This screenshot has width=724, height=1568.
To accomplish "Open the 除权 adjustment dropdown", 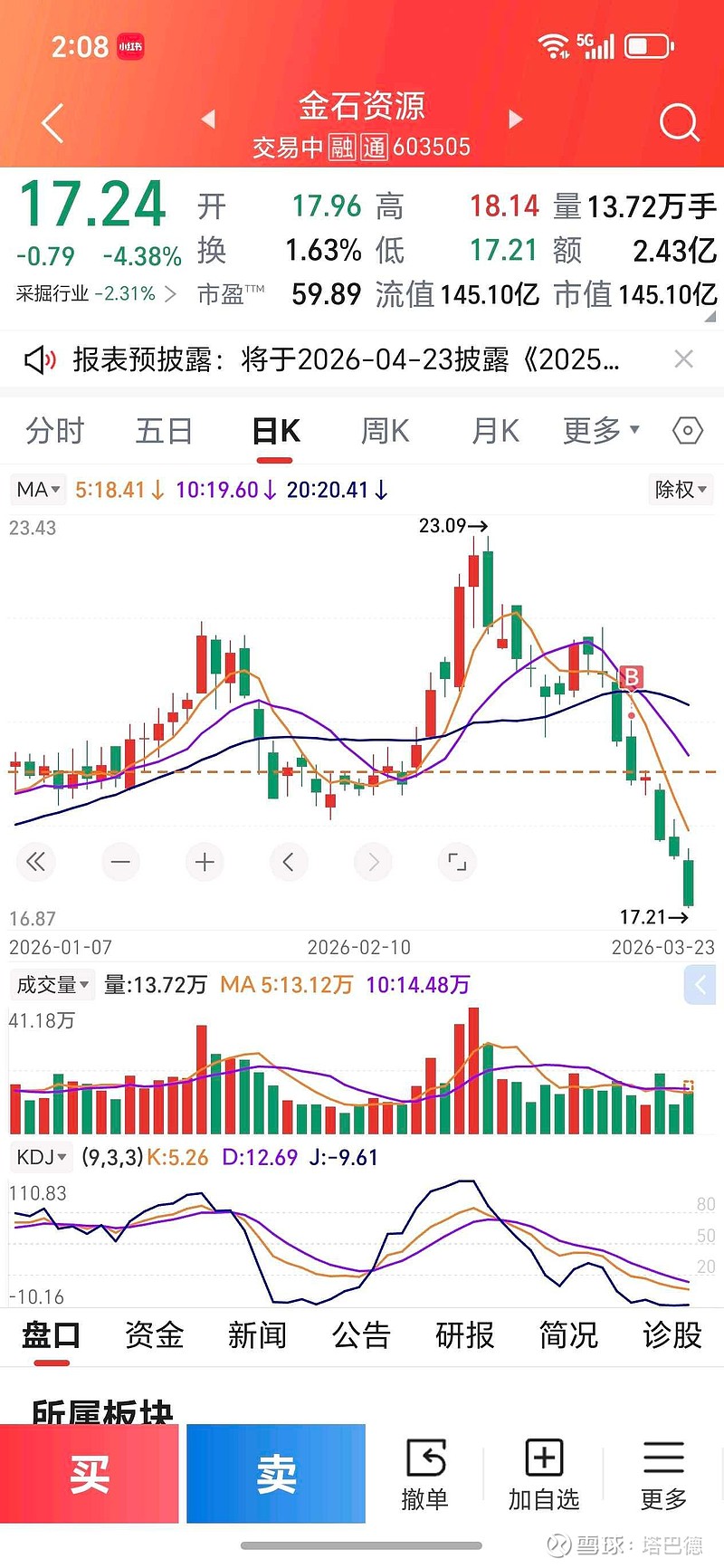I will 681,490.
